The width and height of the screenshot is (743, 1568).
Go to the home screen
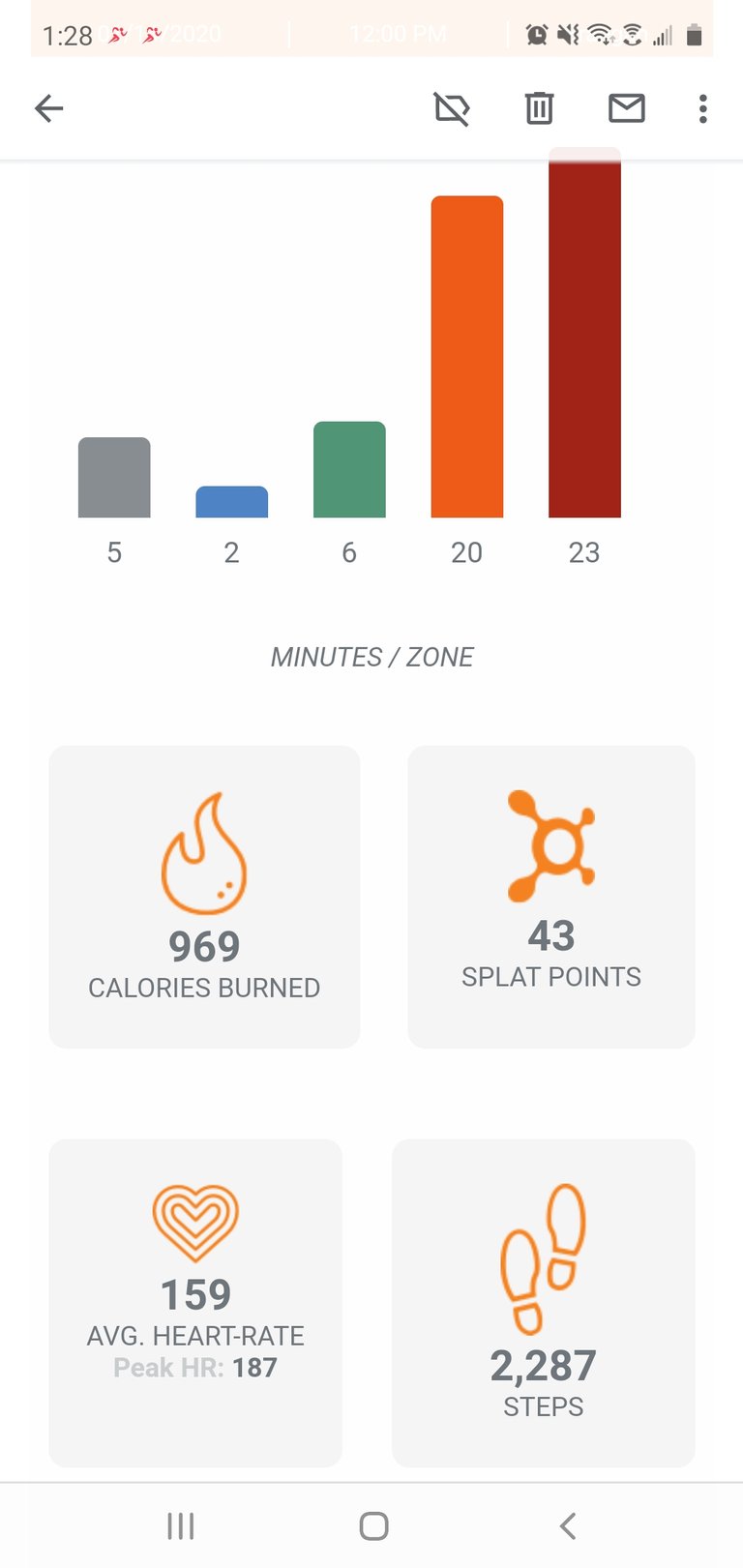(373, 1526)
